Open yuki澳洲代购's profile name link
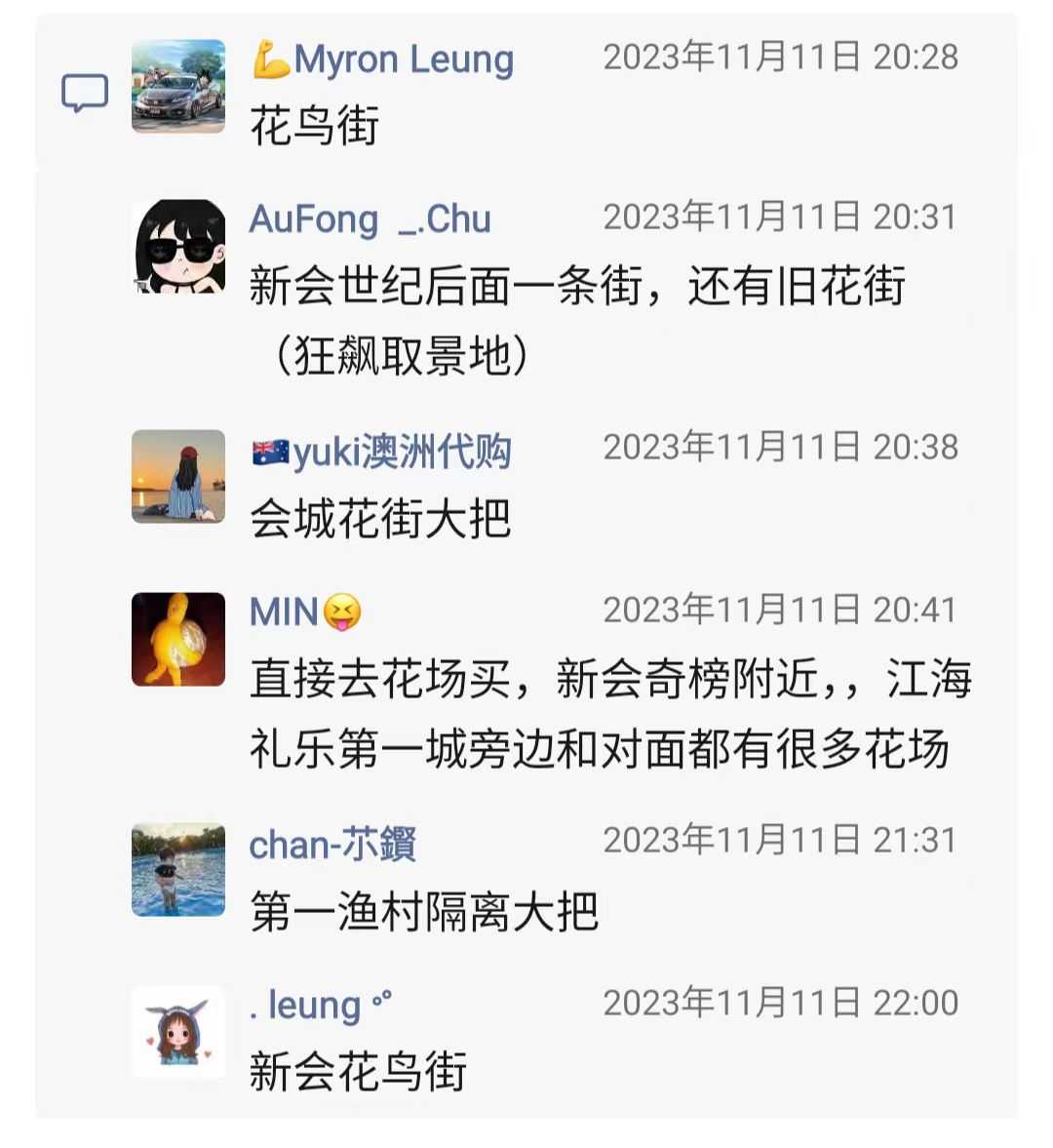1053x1148 pixels. click(x=381, y=452)
